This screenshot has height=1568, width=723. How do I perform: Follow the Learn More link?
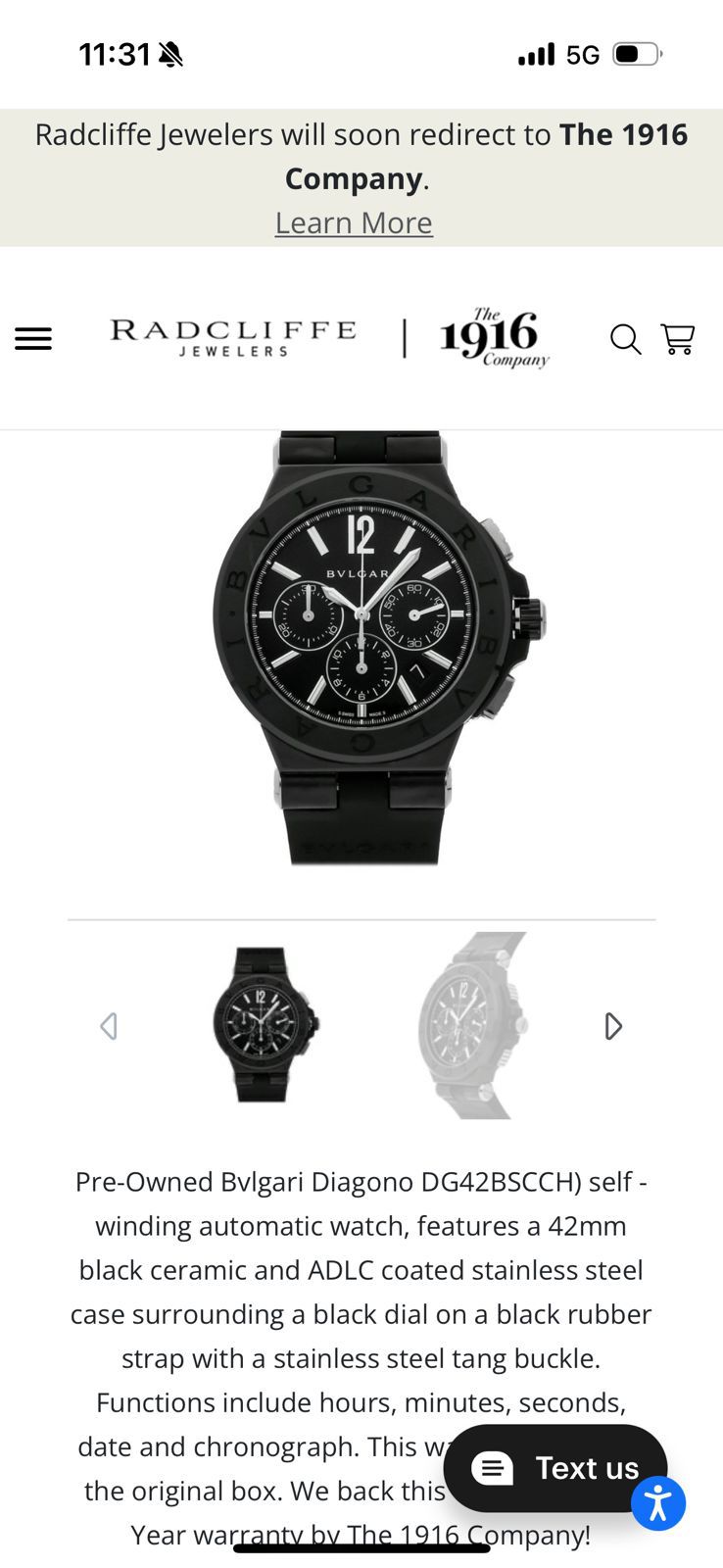[354, 222]
